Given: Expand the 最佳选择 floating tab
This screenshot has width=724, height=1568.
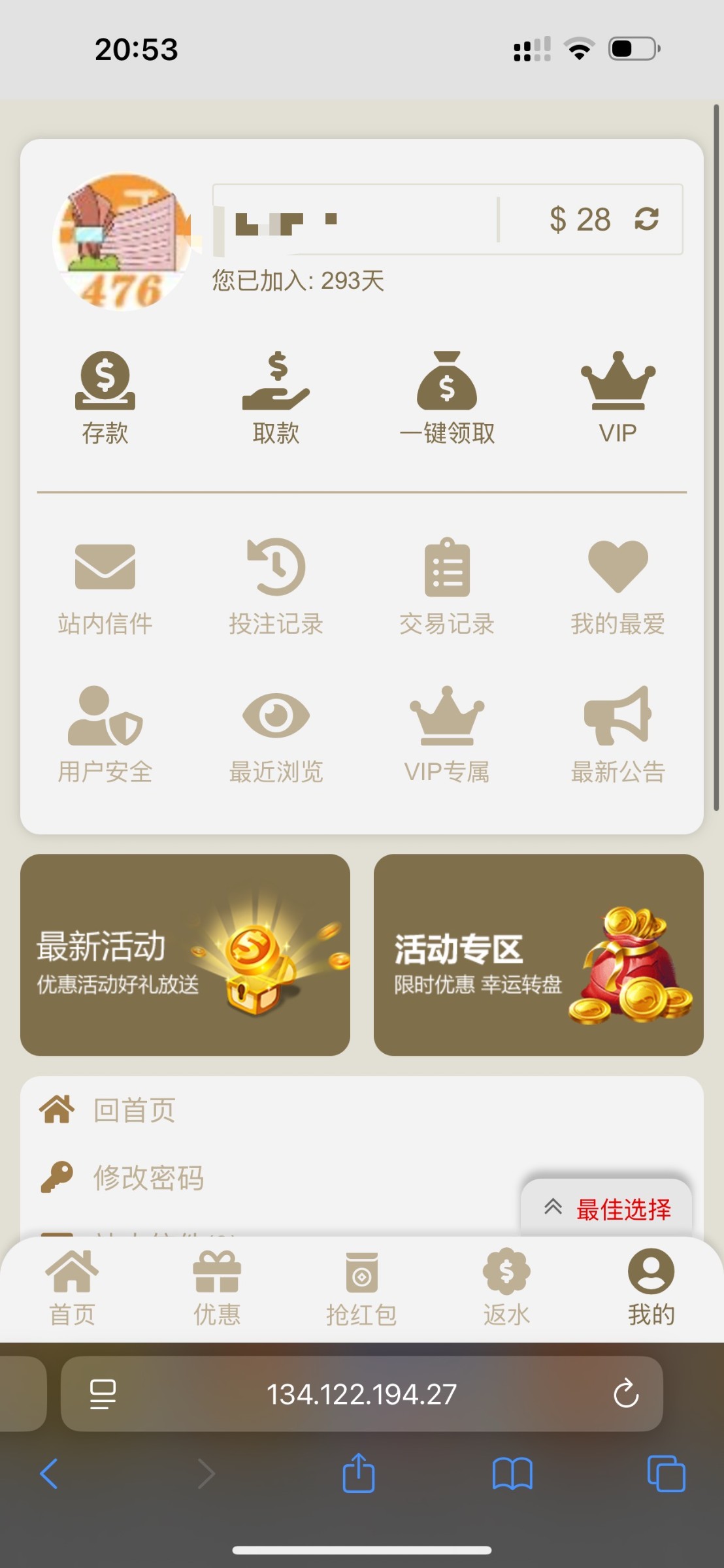Looking at the screenshot, I should pos(606,1209).
